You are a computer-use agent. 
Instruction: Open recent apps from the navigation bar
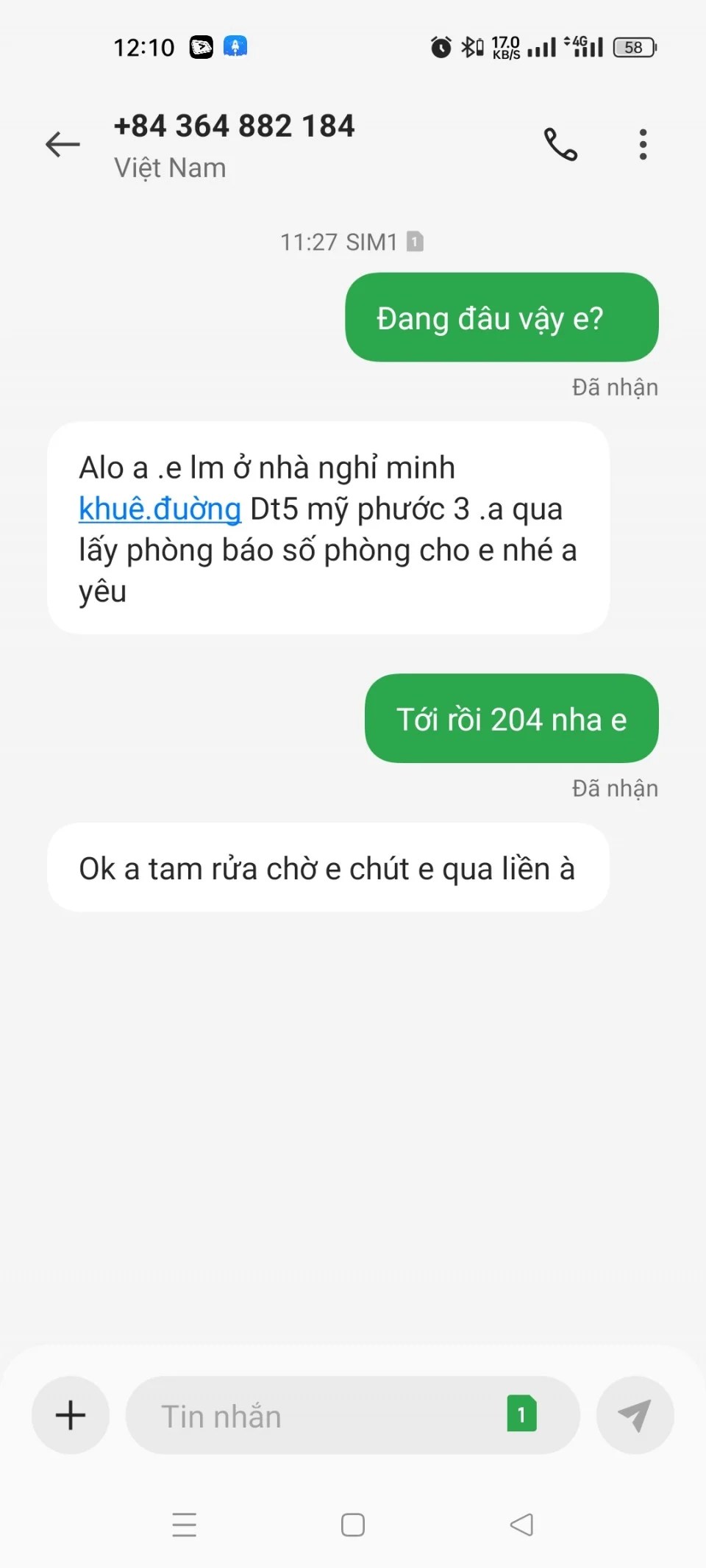[184, 1525]
